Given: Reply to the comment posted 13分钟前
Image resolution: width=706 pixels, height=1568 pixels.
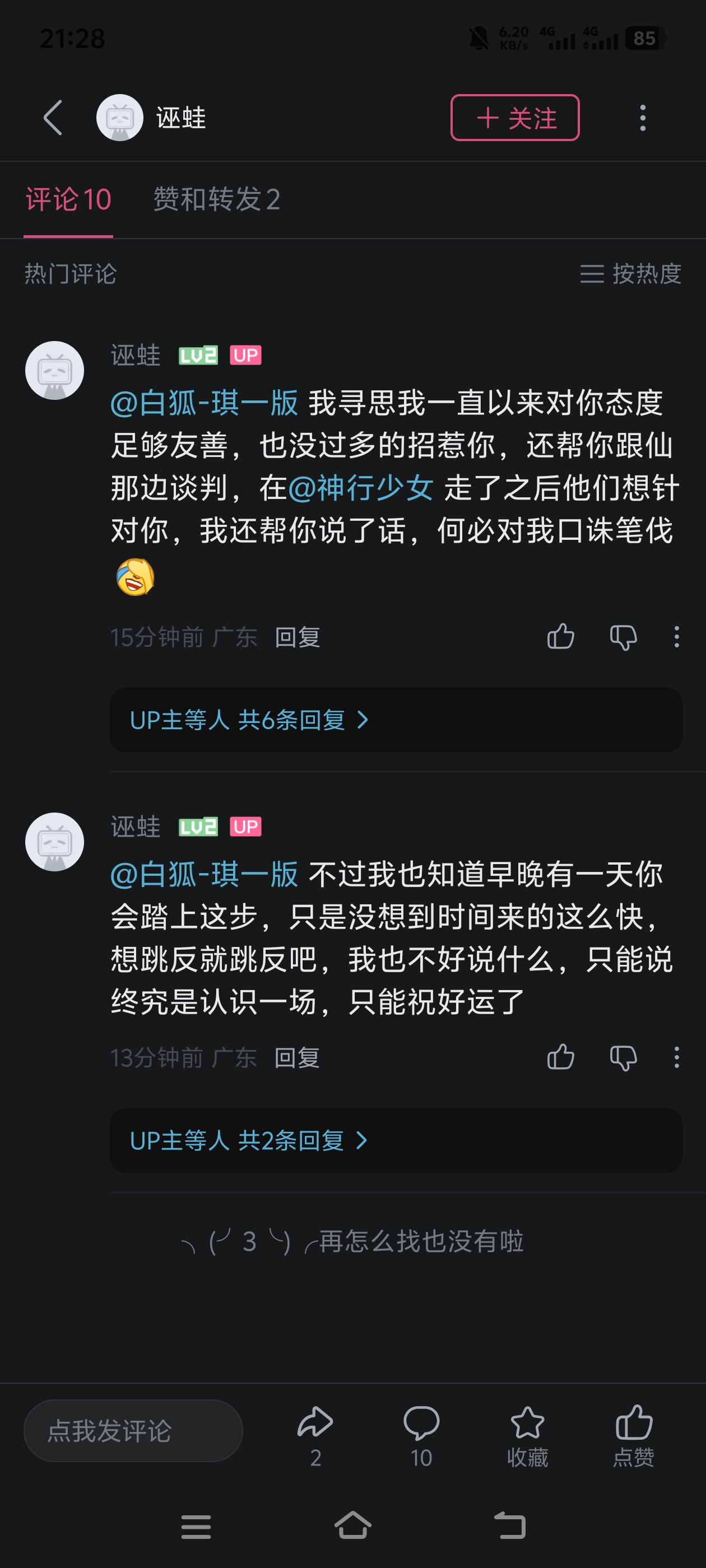Looking at the screenshot, I should (298, 1058).
